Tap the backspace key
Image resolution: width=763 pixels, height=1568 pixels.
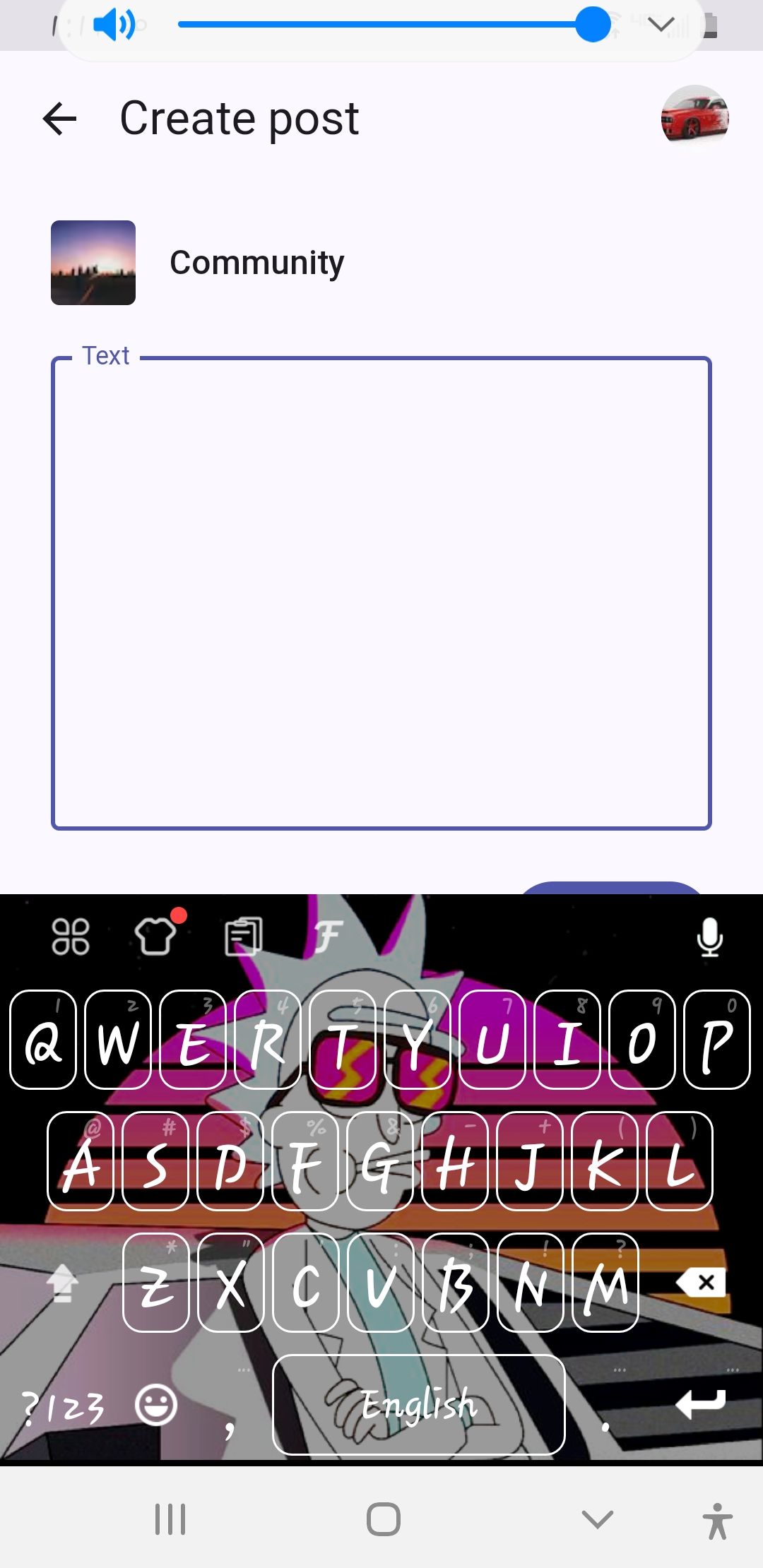(701, 1282)
